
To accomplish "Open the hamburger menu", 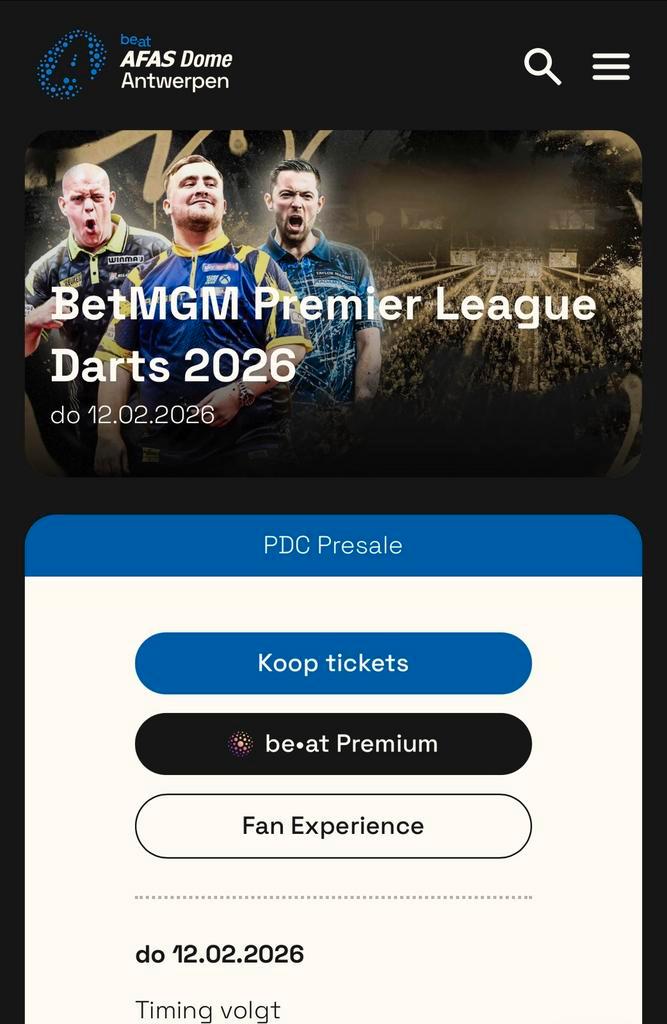I will coord(611,67).
